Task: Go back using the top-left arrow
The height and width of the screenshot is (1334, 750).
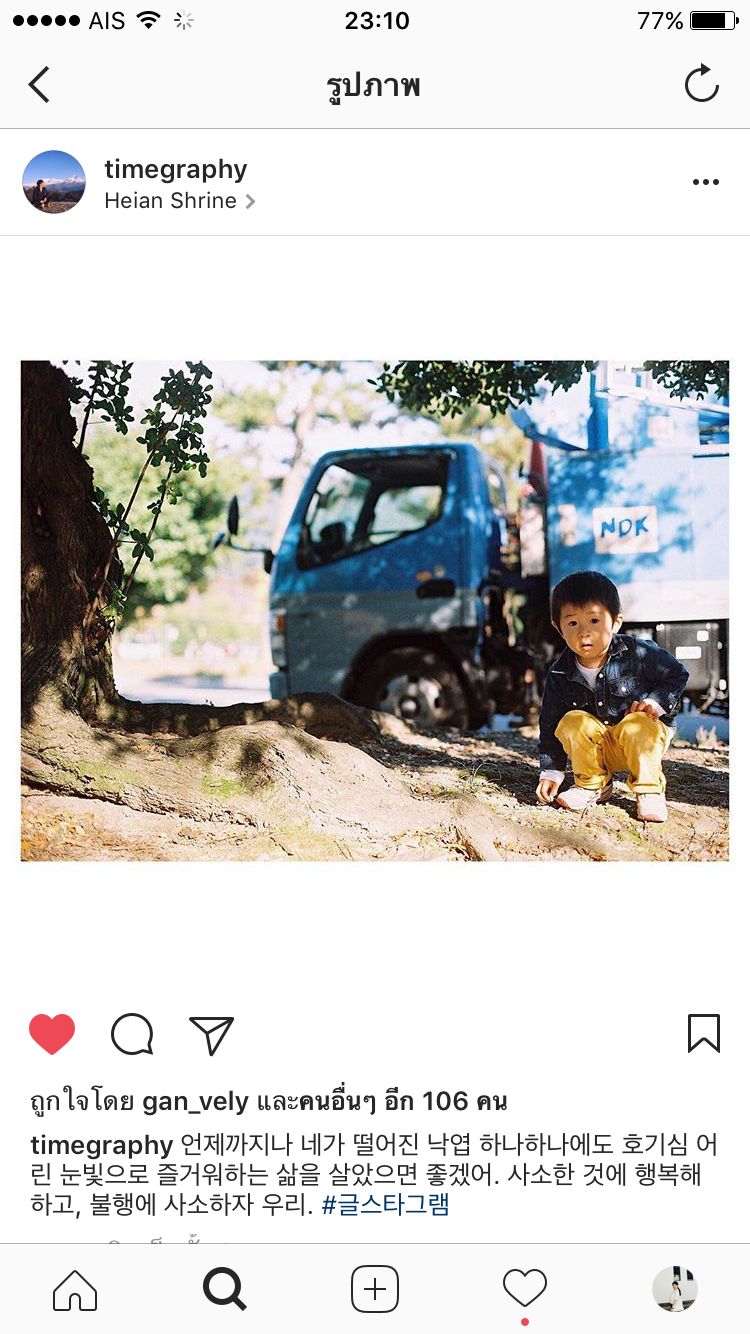Action: (x=39, y=85)
